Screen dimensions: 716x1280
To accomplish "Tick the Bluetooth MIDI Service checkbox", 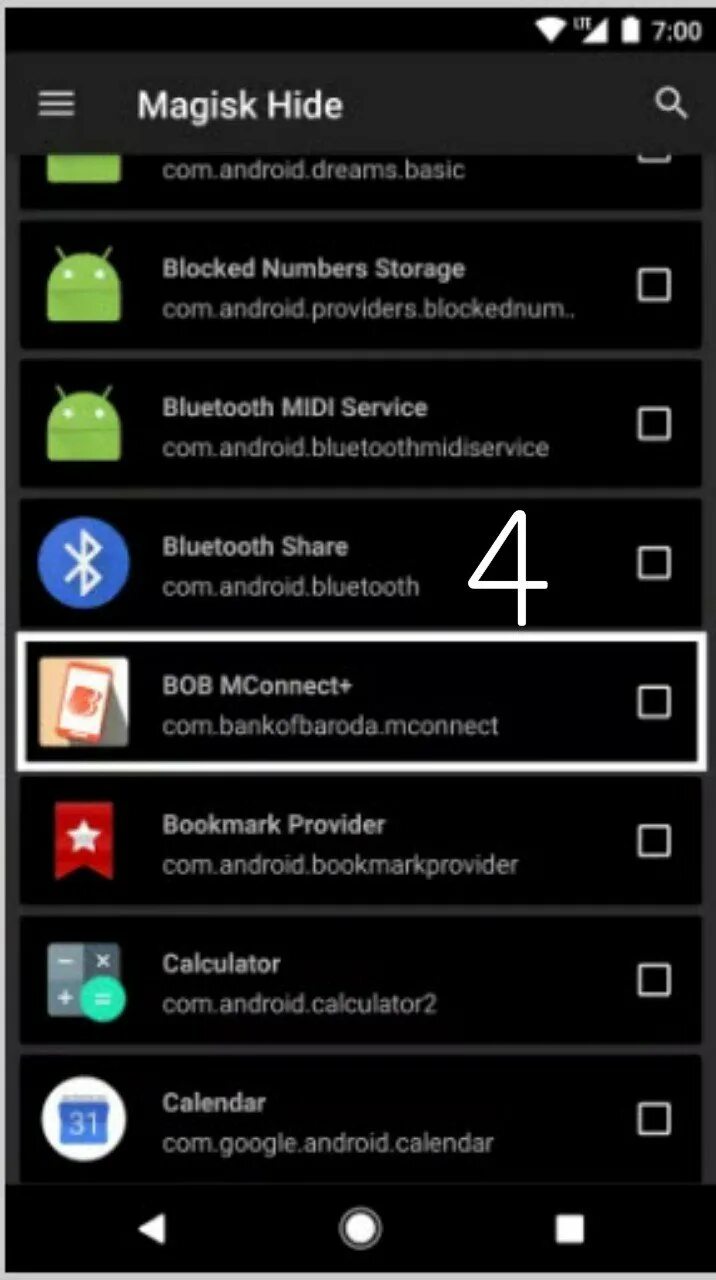I will (x=654, y=424).
